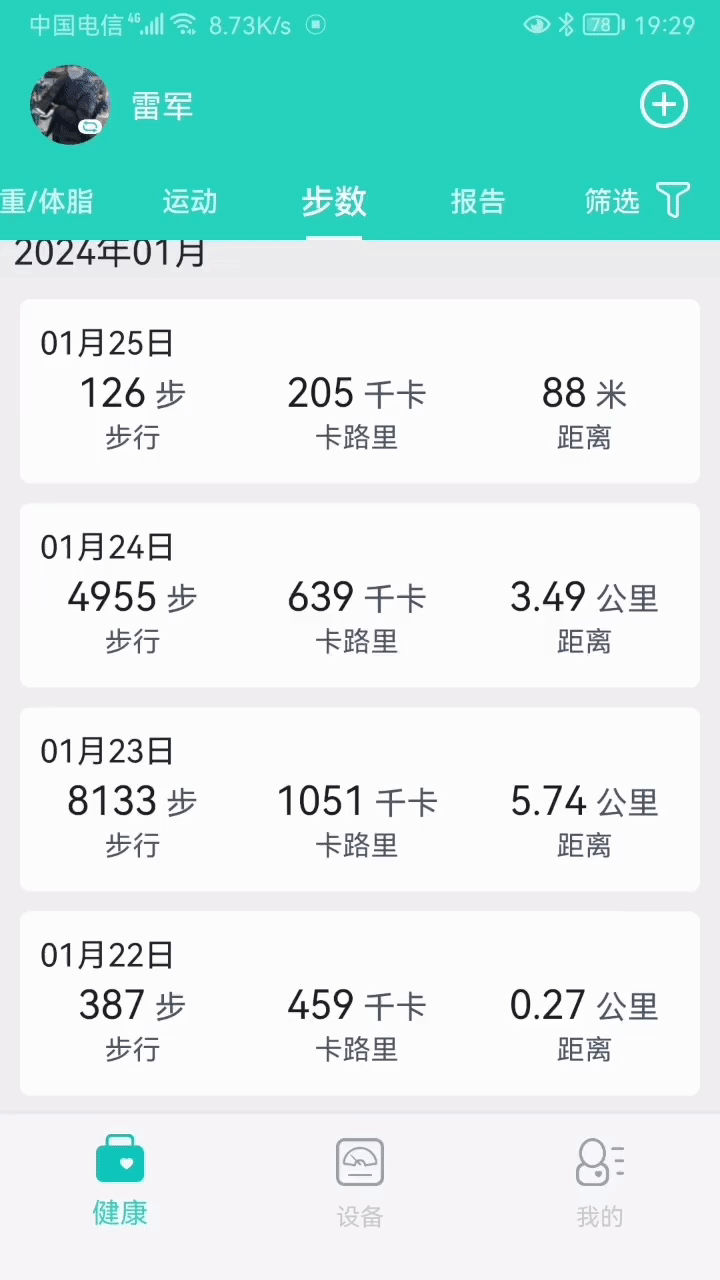The height and width of the screenshot is (1280, 720).
Task: Open the 01月25日 step record
Action: (x=360, y=391)
